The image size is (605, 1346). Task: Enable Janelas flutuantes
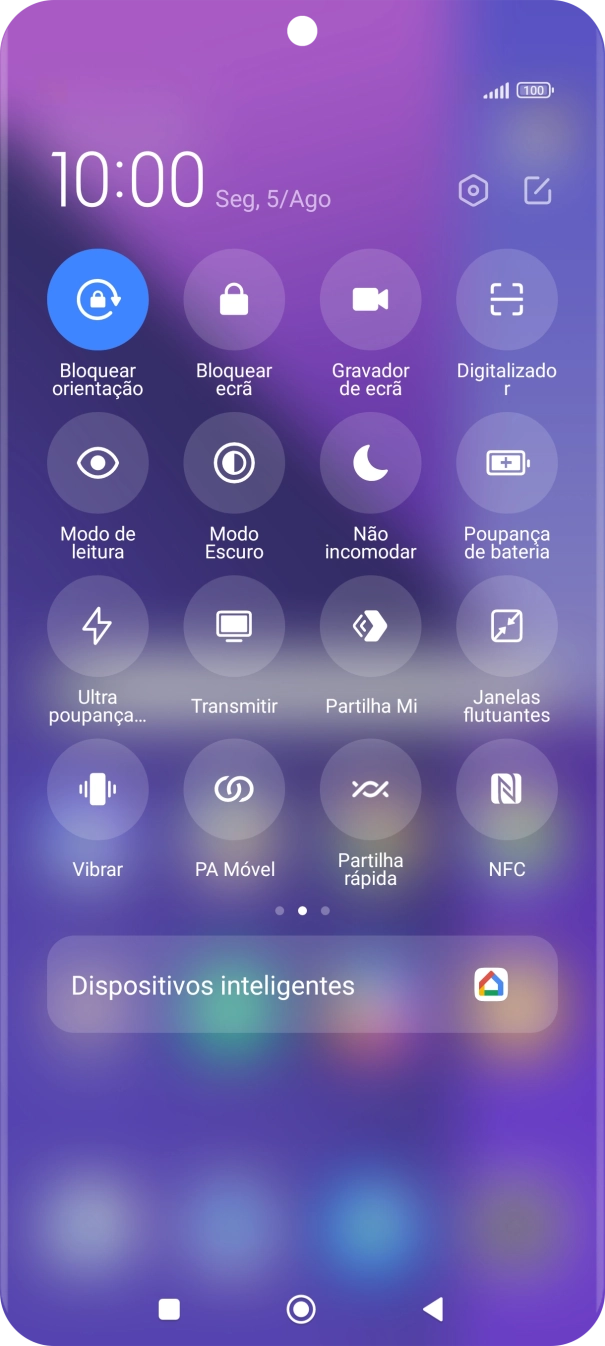coord(506,625)
